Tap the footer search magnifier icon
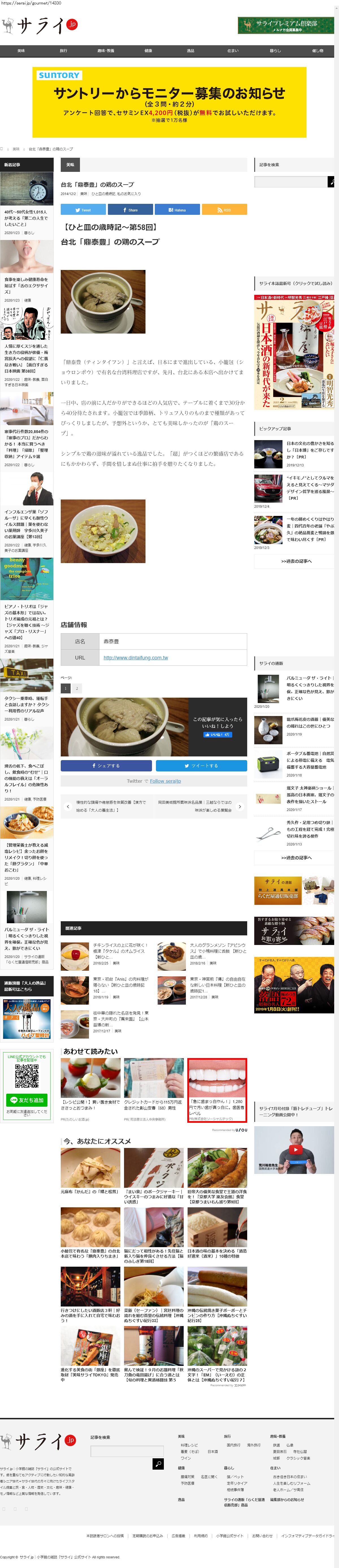Image resolution: width=339 pixels, height=1568 pixels. point(158,1464)
